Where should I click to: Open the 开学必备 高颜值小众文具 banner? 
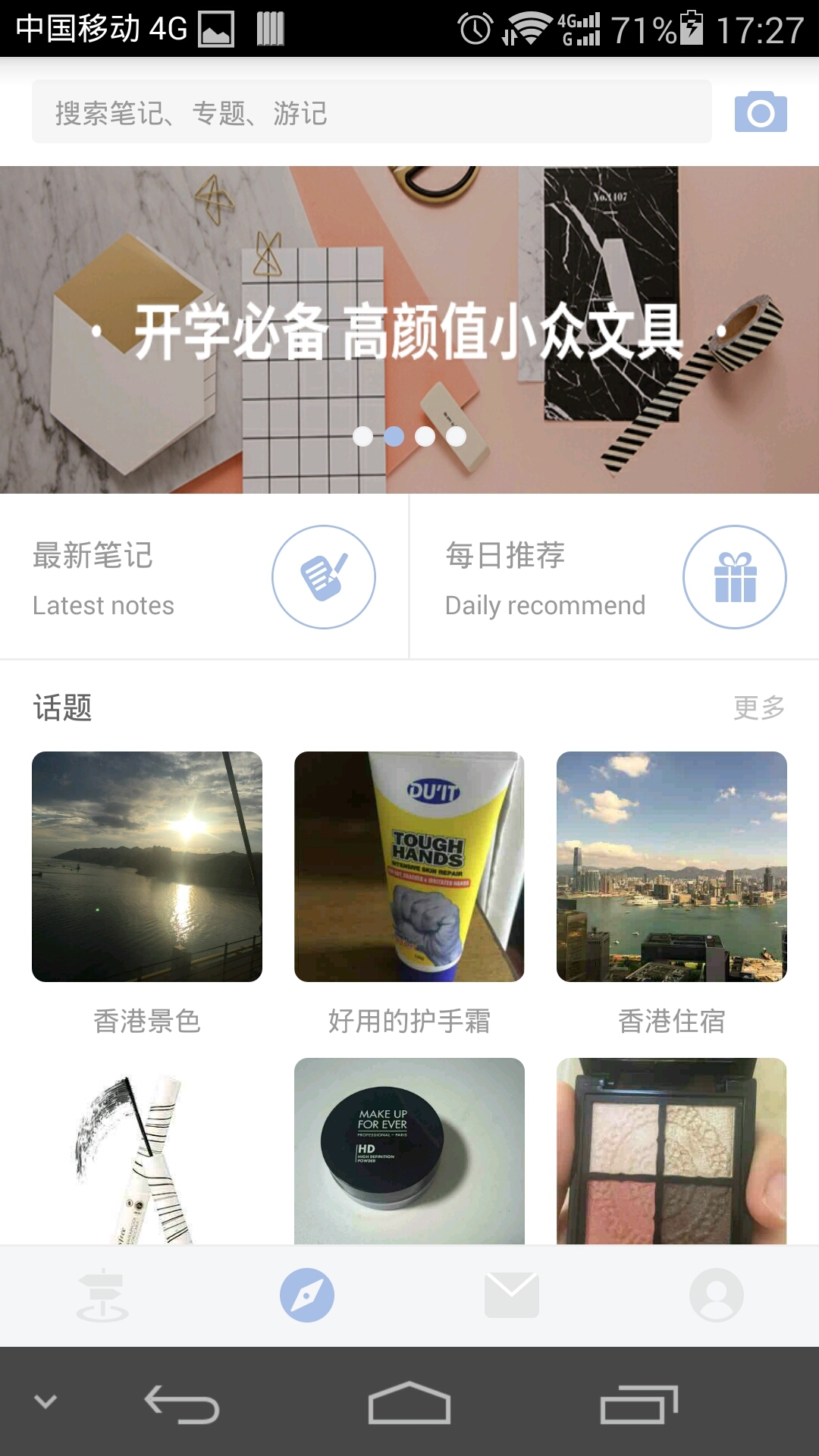[409, 330]
